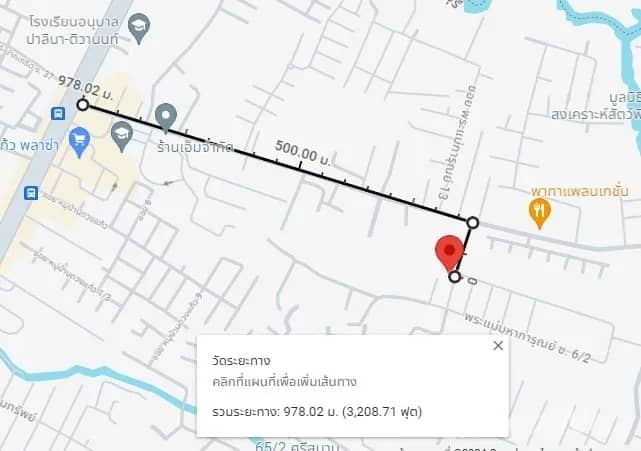Tap the red location pin
This screenshot has width=641, height=451.
pyautogui.click(x=450, y=252)
